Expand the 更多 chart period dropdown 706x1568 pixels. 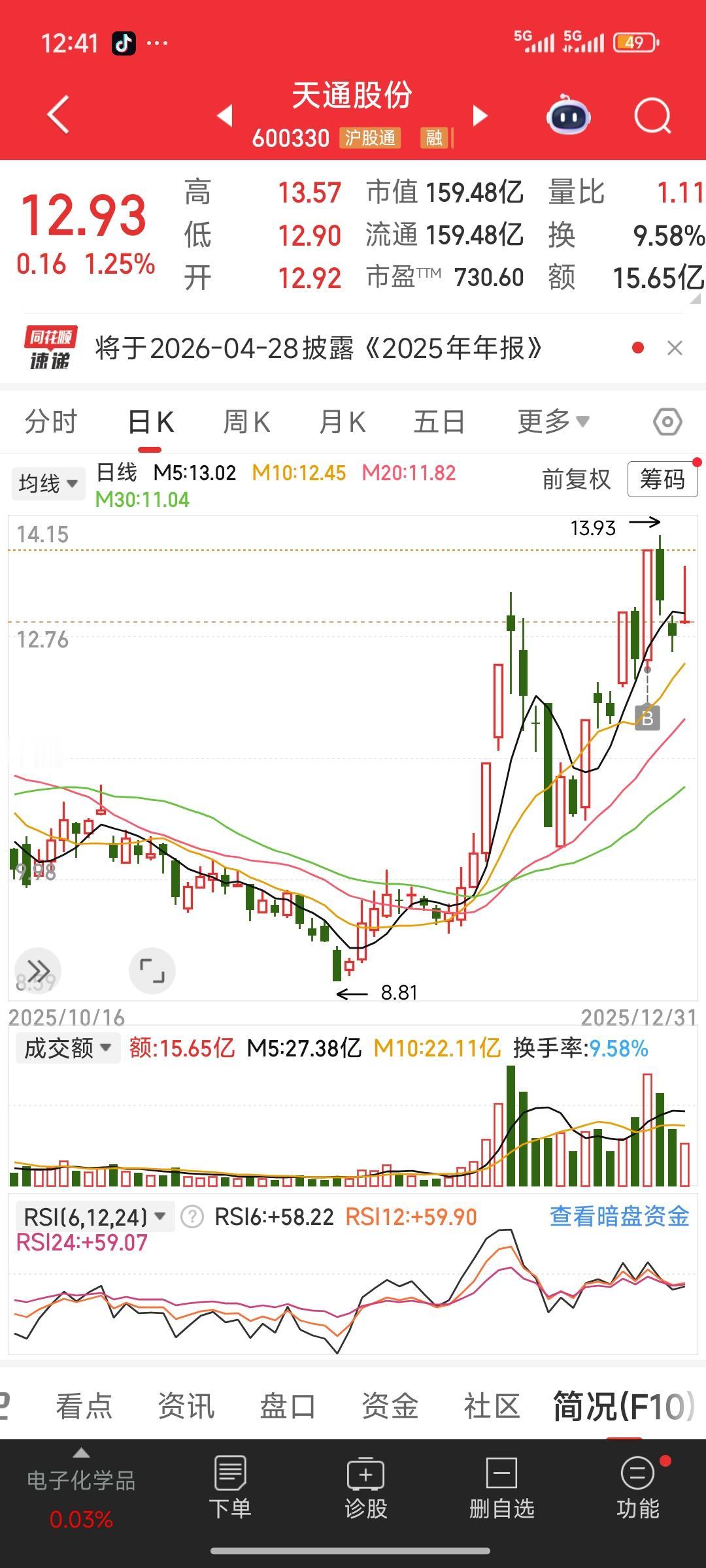pos(553,421)
